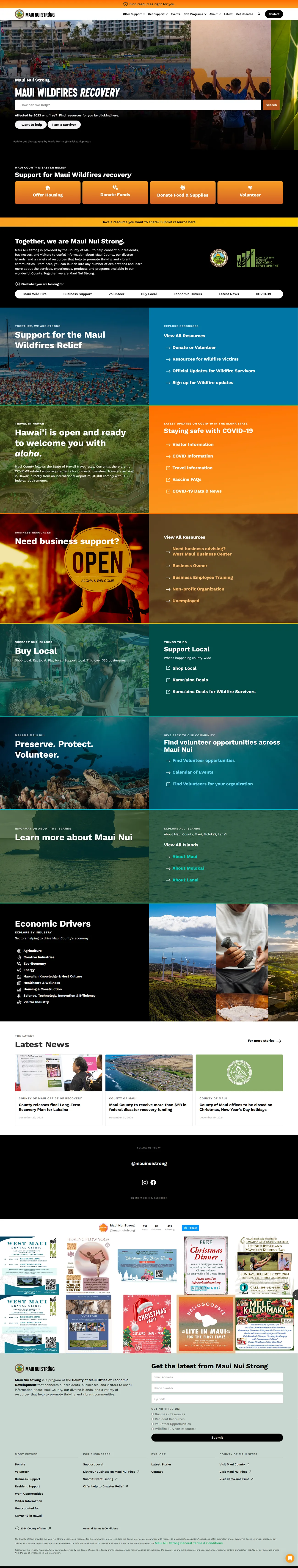Choose "I want to help"
This screenshot has height=1568, width=298.
30,125
